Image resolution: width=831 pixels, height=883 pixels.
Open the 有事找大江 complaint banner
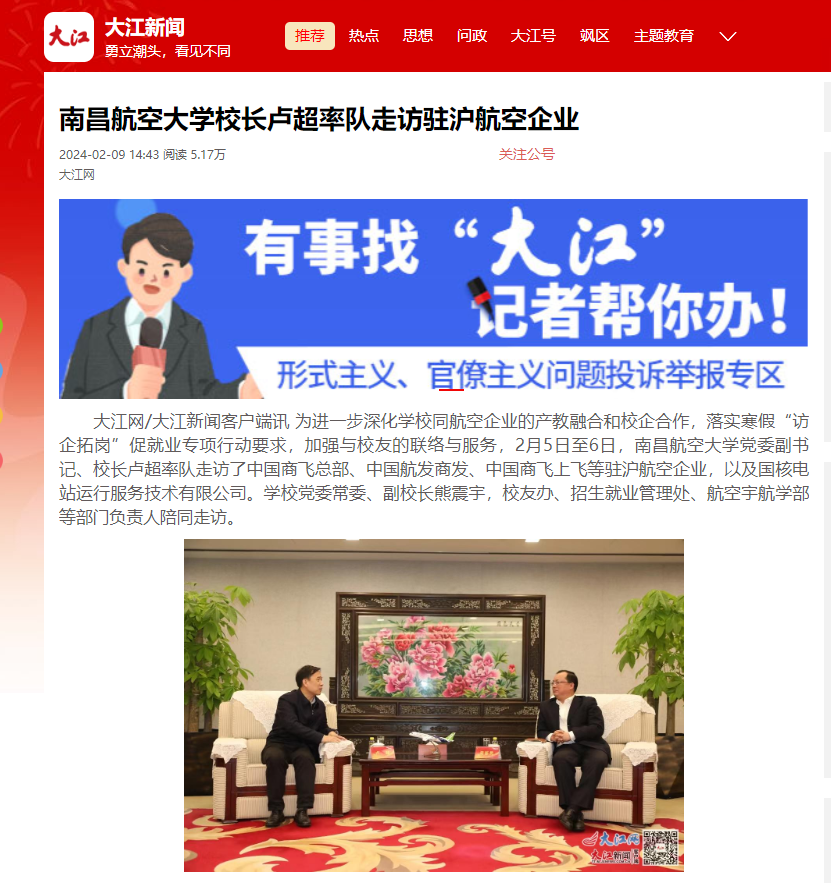[x=433, y=298]
